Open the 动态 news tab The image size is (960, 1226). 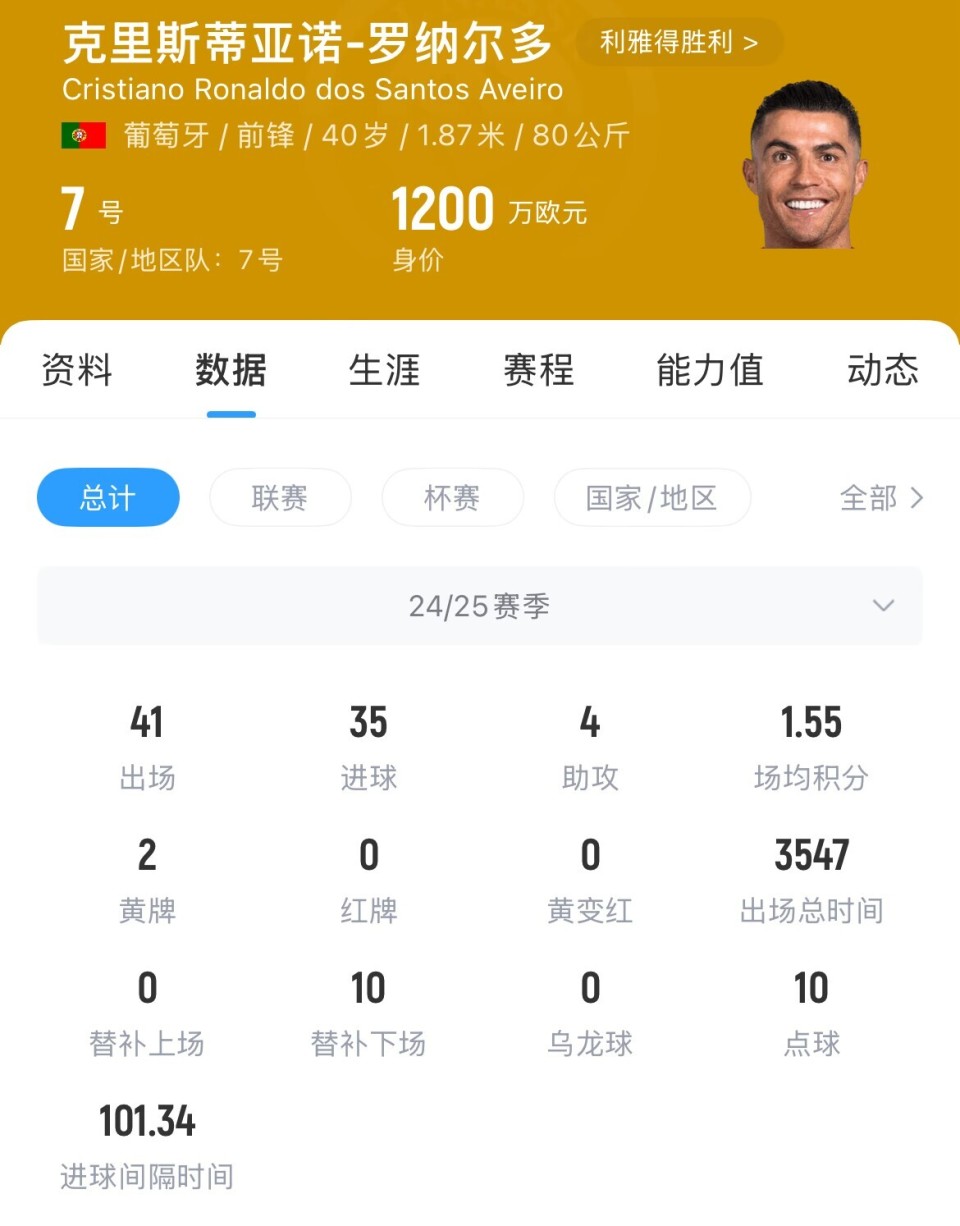click(x=882, y=370)
